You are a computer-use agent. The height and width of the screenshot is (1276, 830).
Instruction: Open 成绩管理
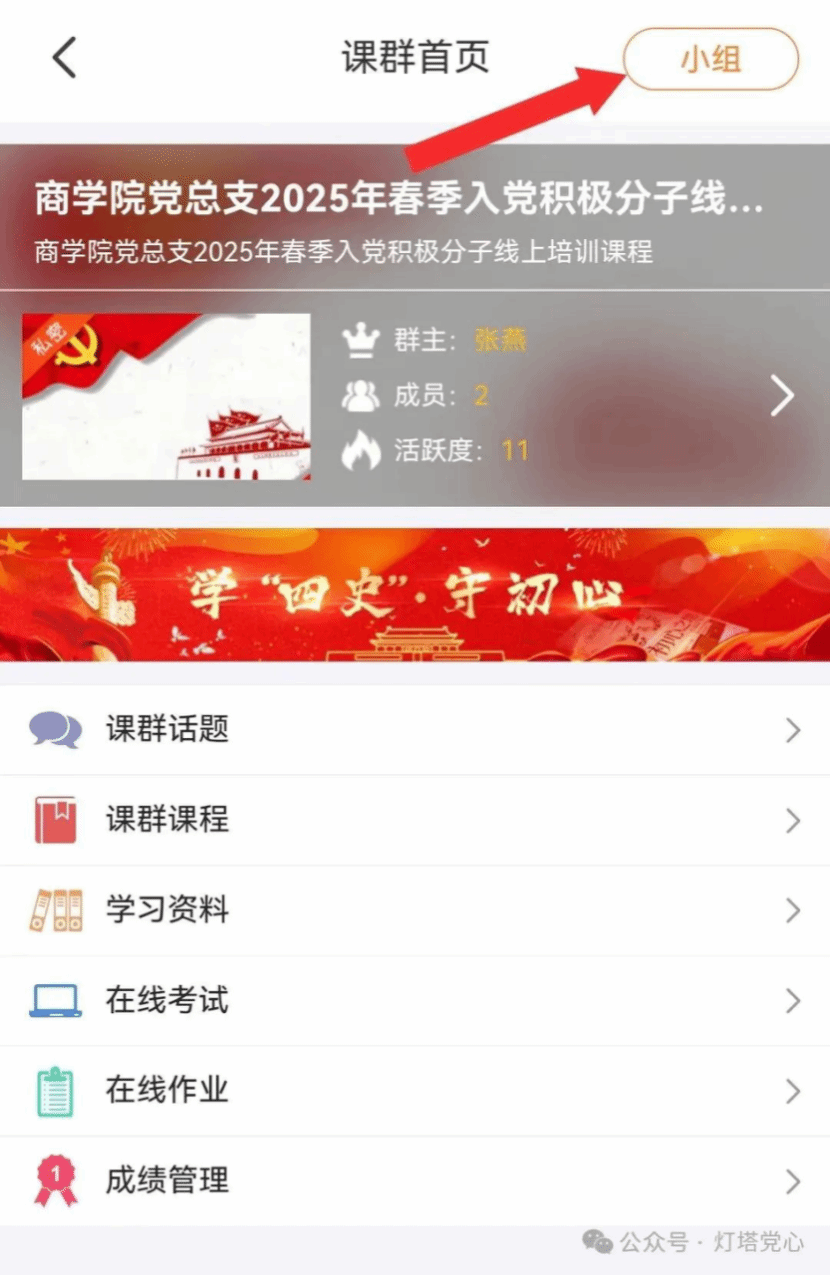pyautogui.click(x=415, y=1181)
